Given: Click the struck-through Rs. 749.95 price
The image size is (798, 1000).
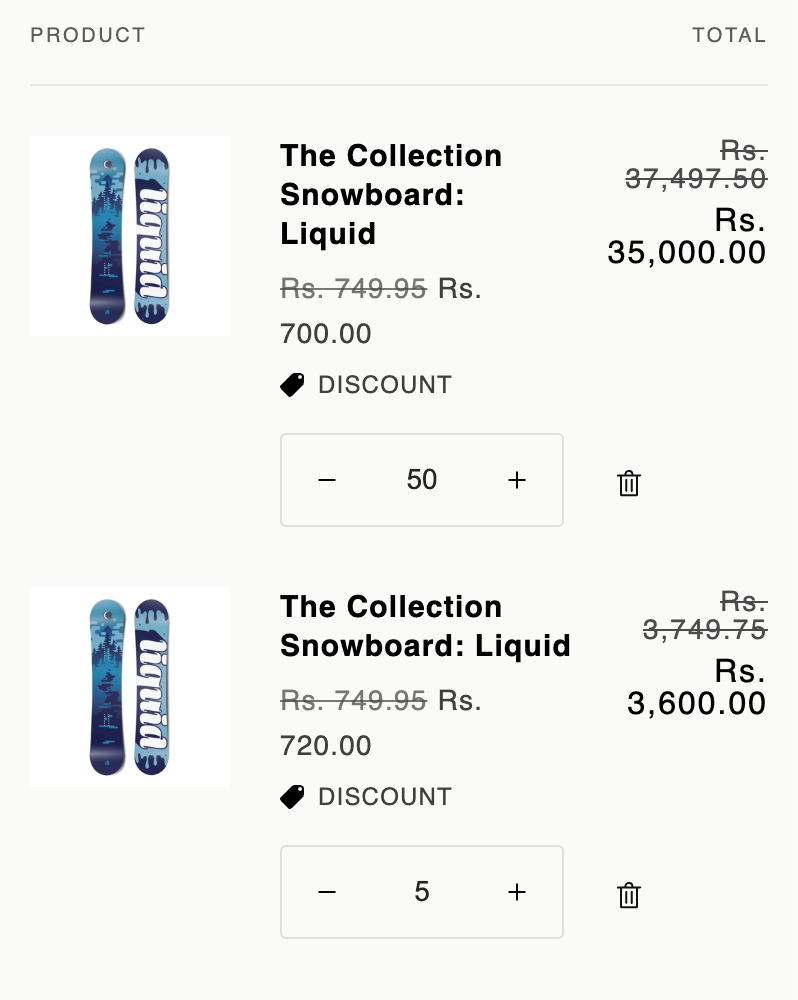Looking at the screenshot, I should pos(352,288).
